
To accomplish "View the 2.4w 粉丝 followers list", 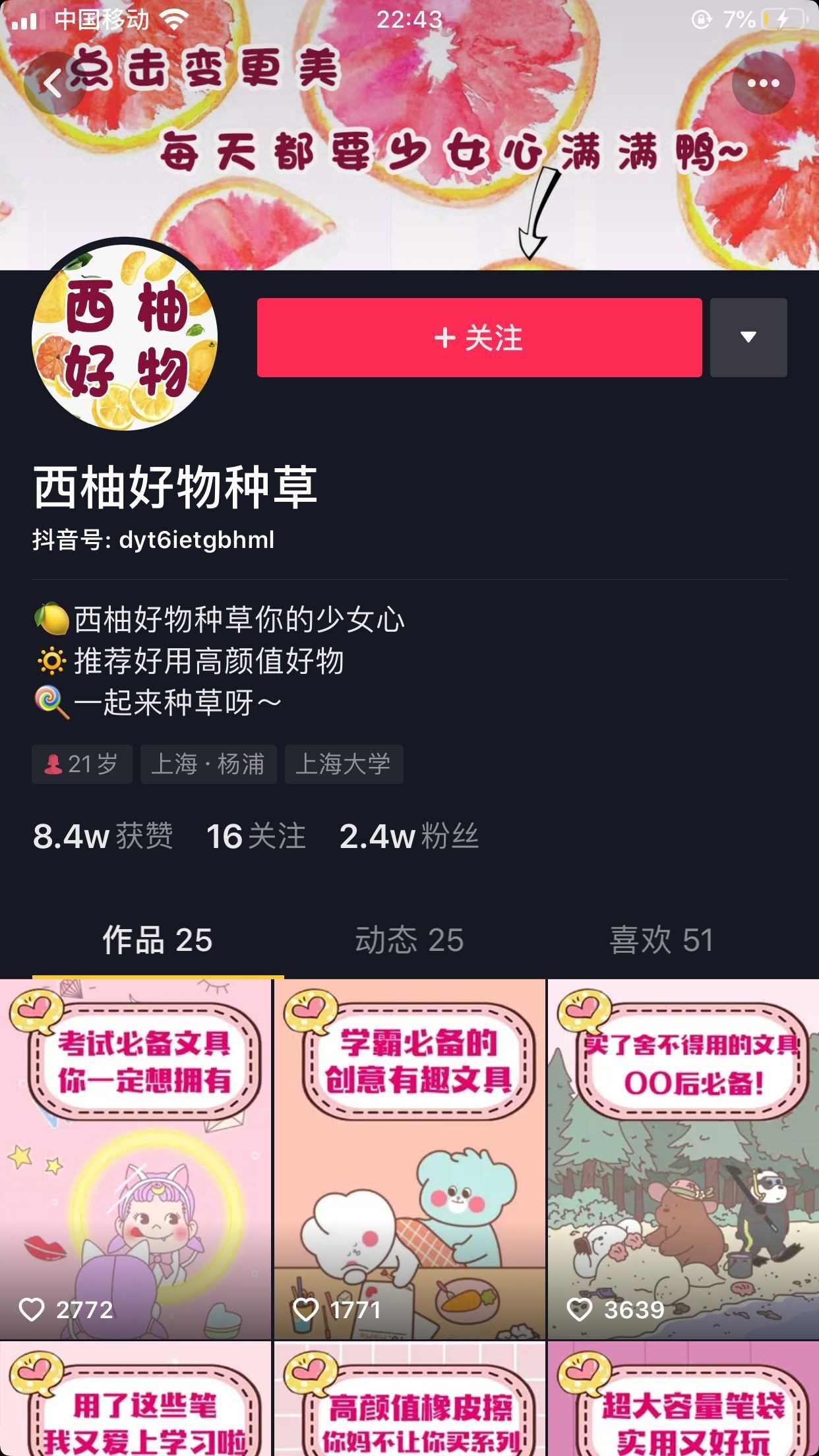I will pos(409,836).
